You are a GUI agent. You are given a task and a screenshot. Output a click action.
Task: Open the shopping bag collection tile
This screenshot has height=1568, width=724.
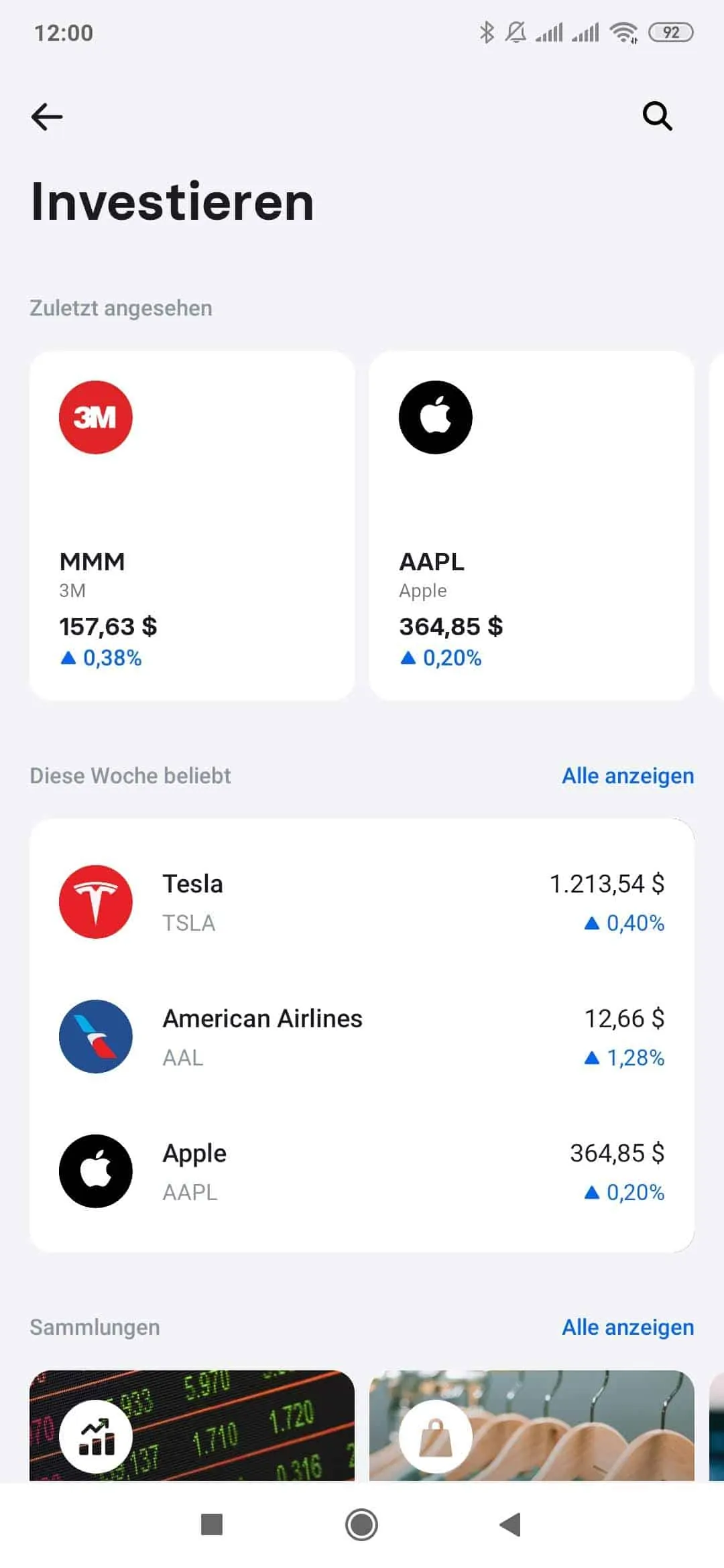532,1425
